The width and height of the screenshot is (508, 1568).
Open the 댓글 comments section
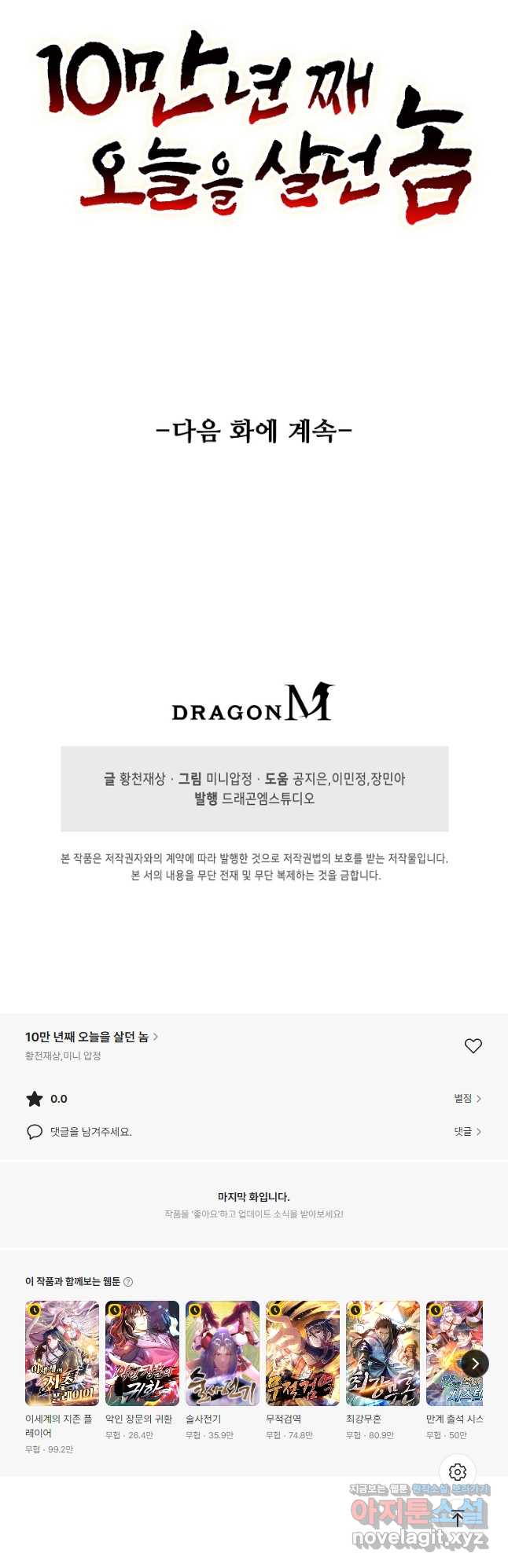pos(467,1131)
